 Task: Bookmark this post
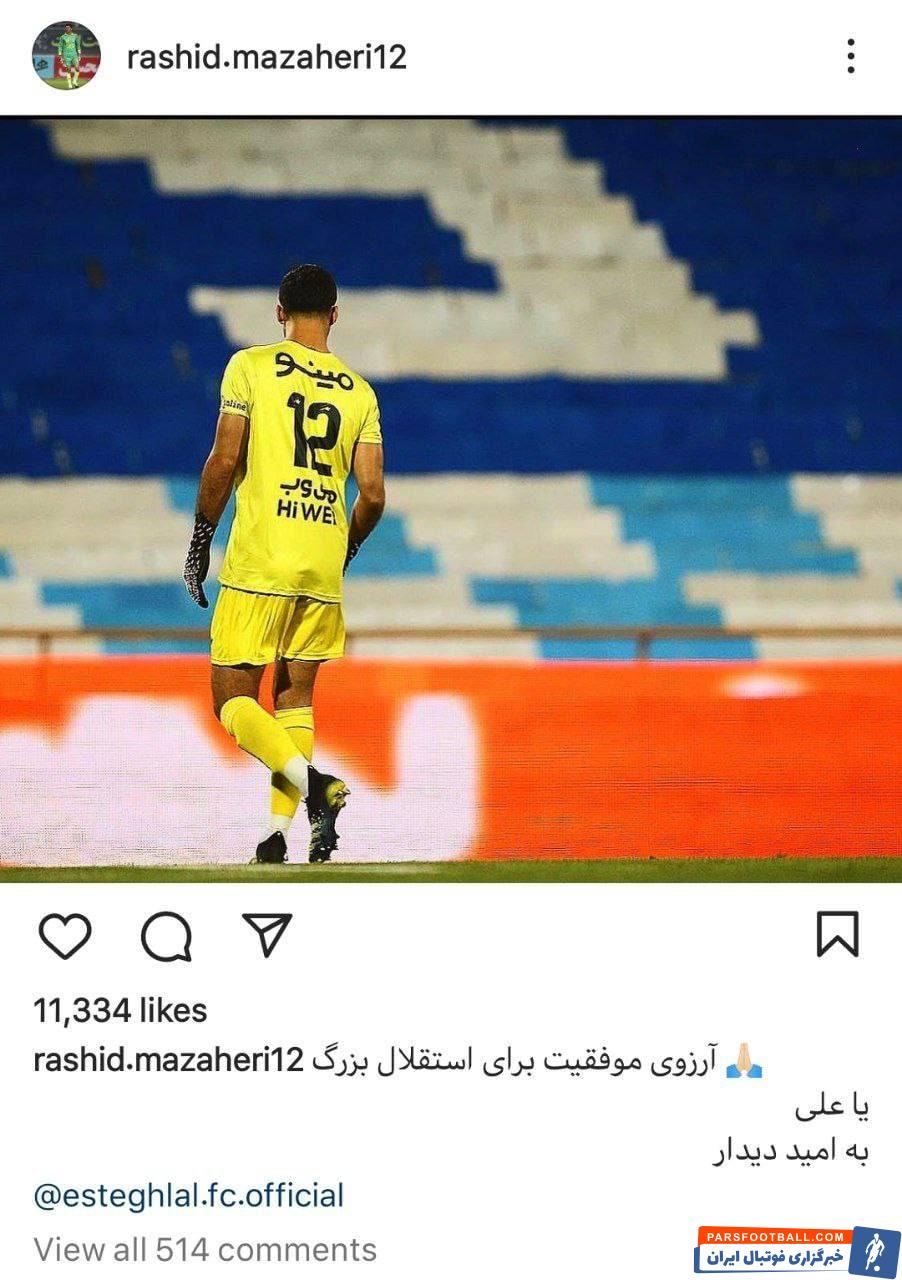[x=837, y=935]
